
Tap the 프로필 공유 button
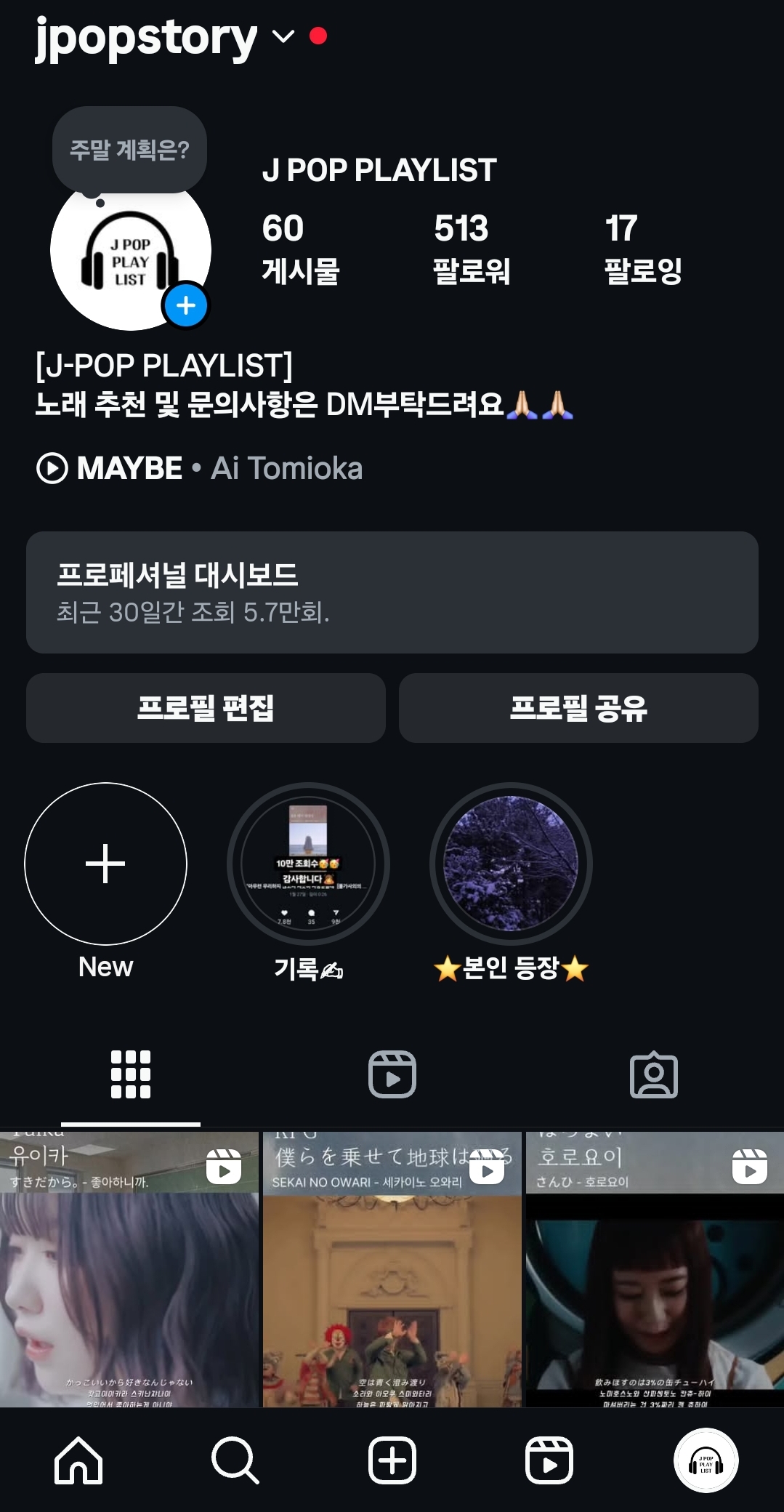(x=578, y=708)
